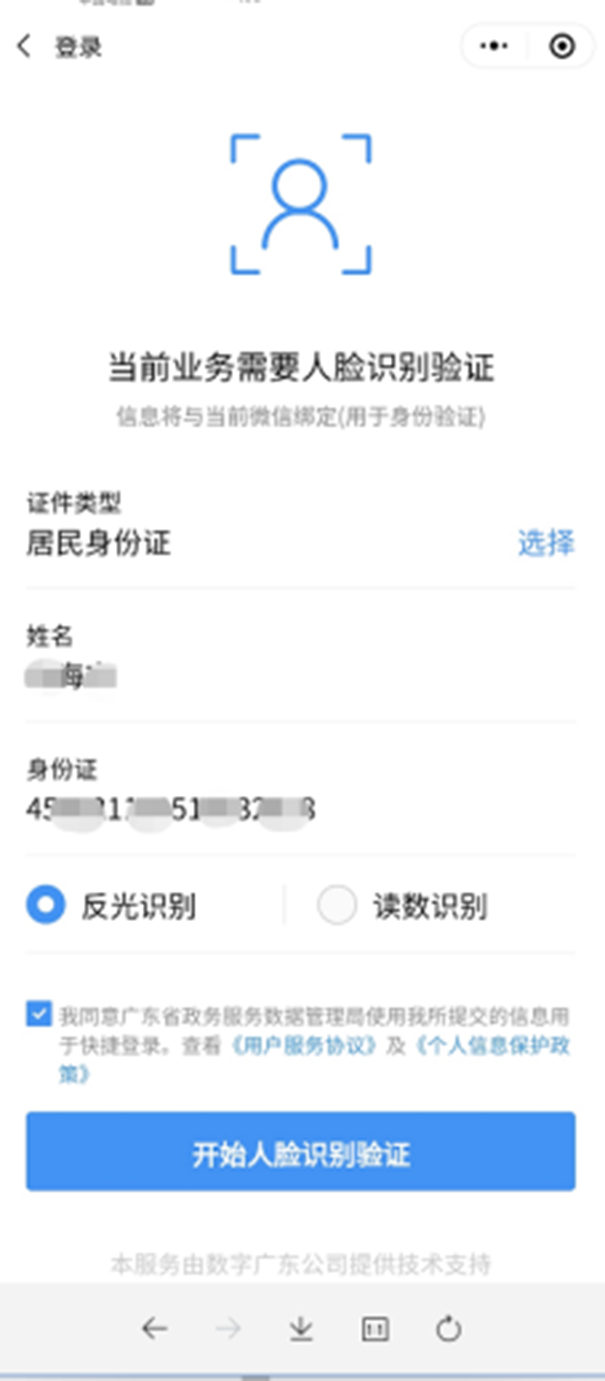
Task: Refresh the page with the reload icon
Action: (x=448, y=1328)
